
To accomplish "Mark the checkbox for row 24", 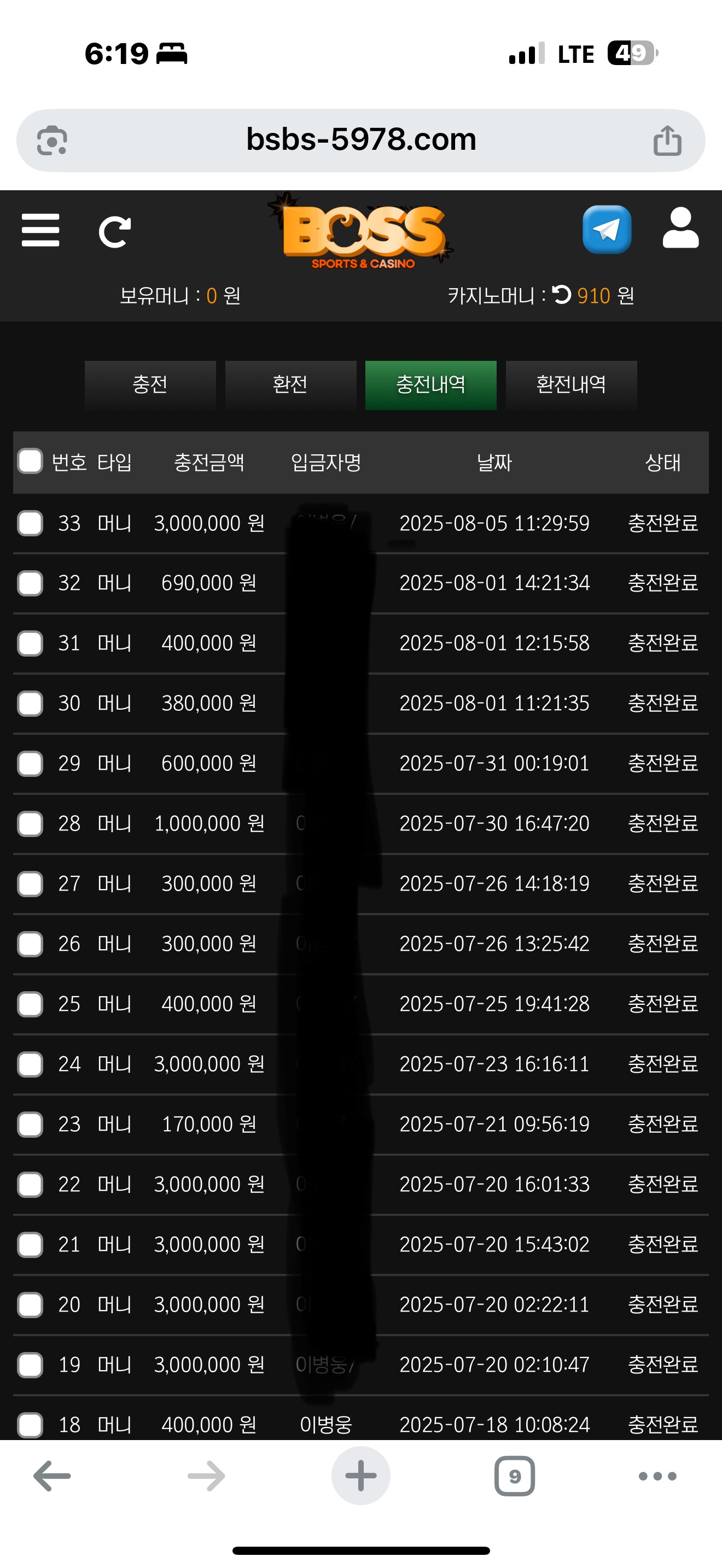I will point(30,1064).
